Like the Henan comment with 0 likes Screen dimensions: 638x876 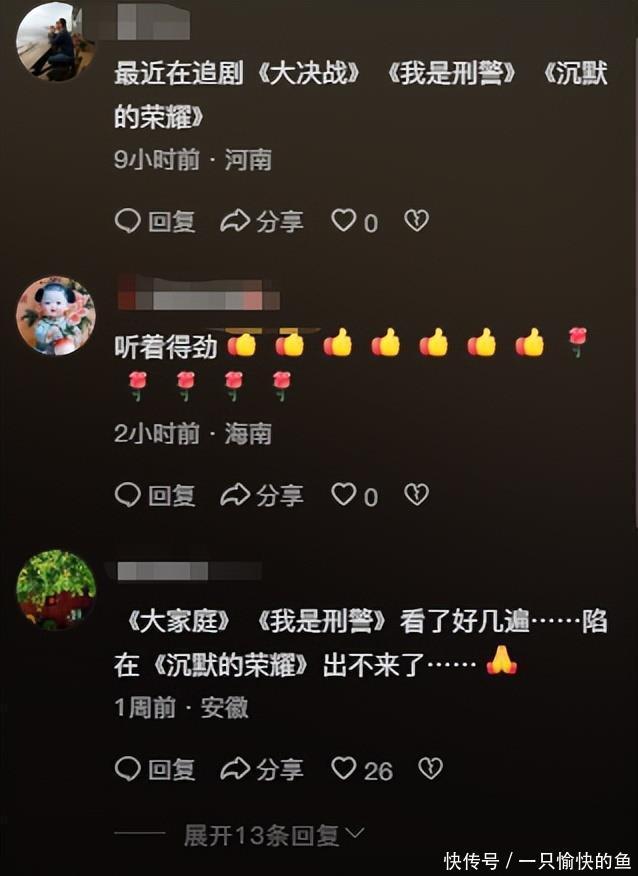[x=344, y=220]
